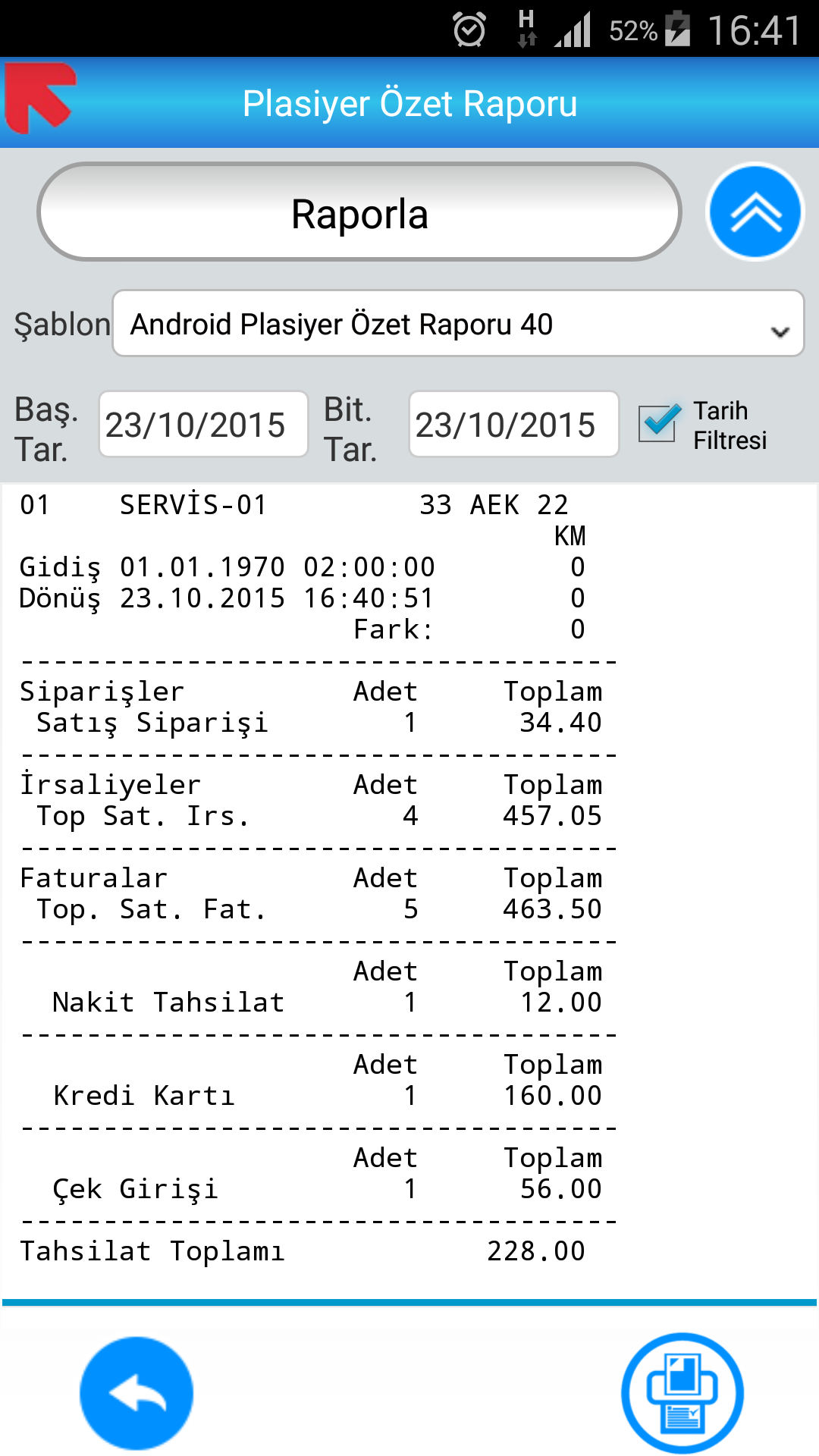The image size is (819, 1456).
Task: Go back using the blue return arrow button
Action: (x=136, y=1393)
